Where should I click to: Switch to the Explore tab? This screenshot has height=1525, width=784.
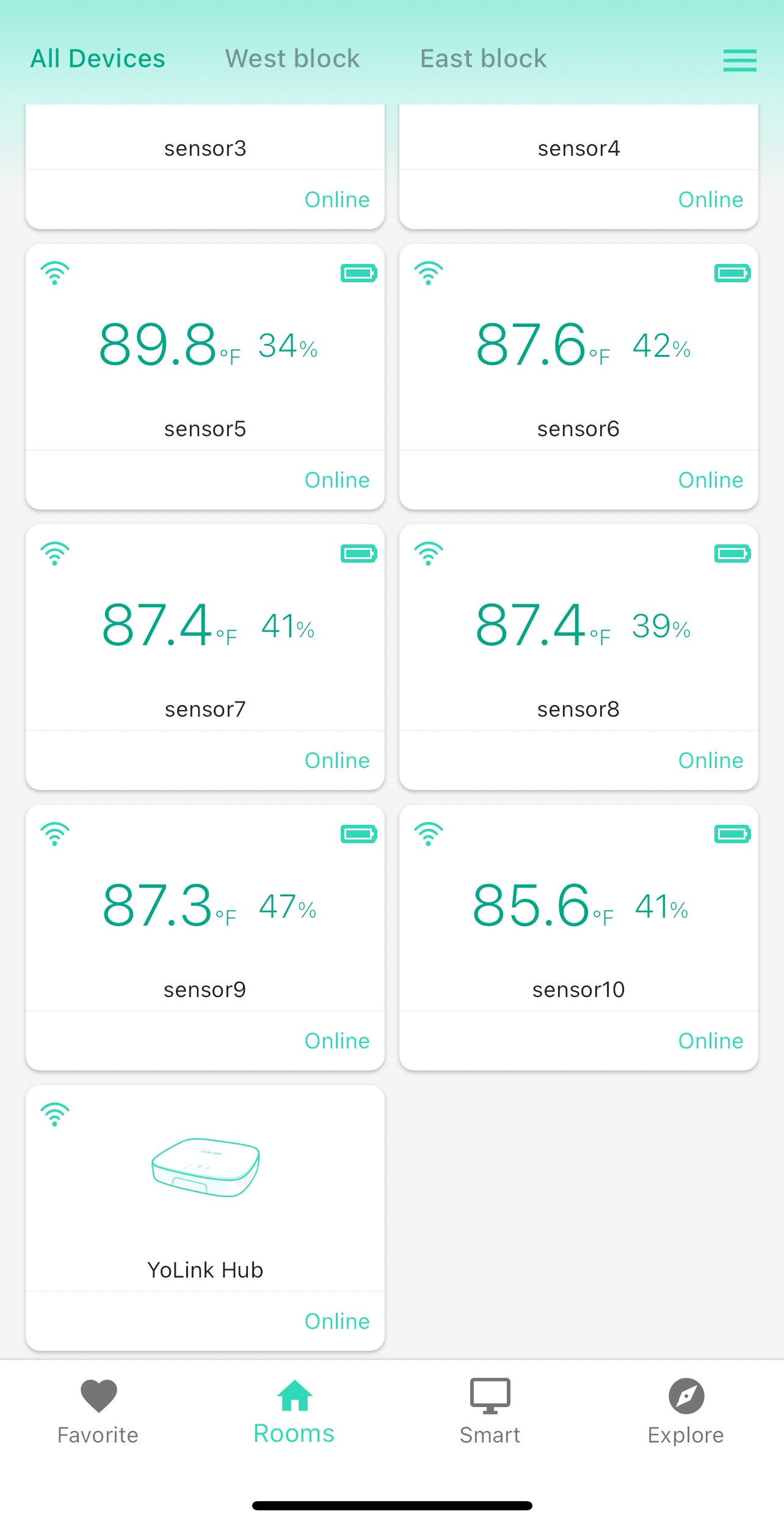click(x=686, y=1411)
